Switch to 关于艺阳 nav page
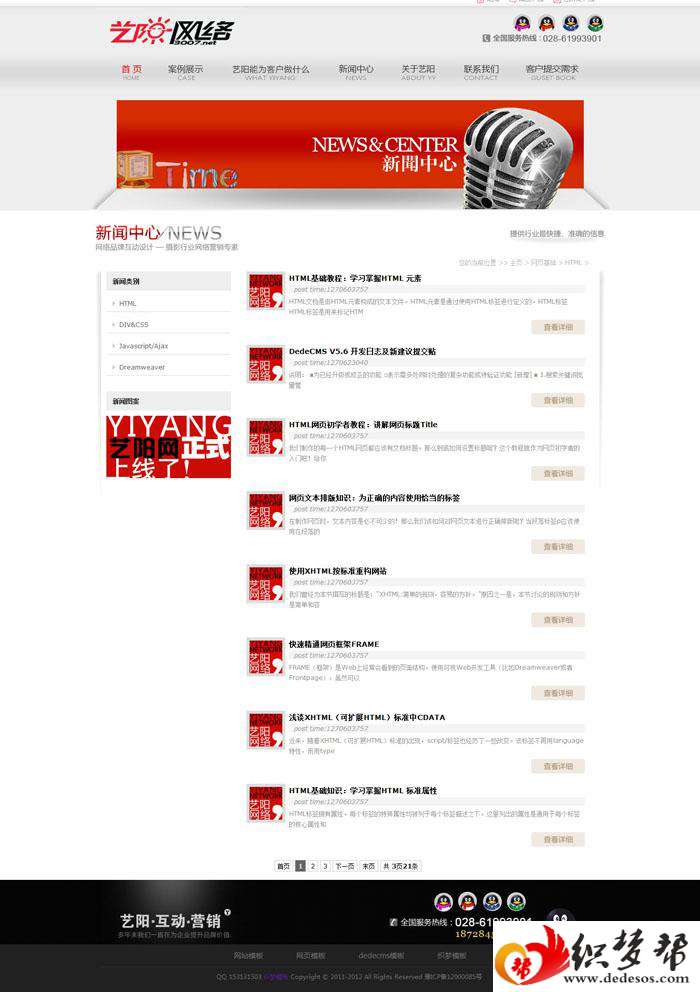 pyautogui.click(x=418, y=71)
